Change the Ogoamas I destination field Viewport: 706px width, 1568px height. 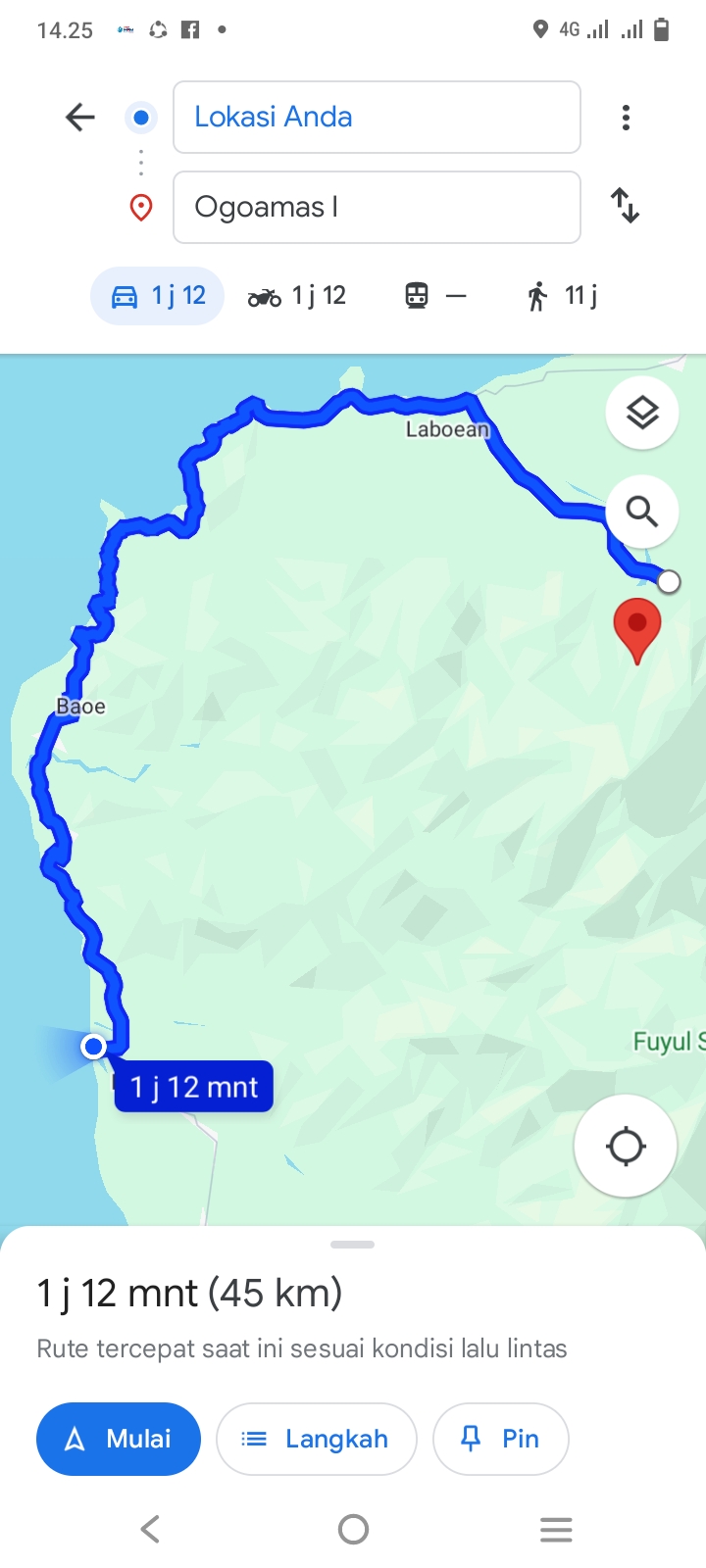[377, 207]
